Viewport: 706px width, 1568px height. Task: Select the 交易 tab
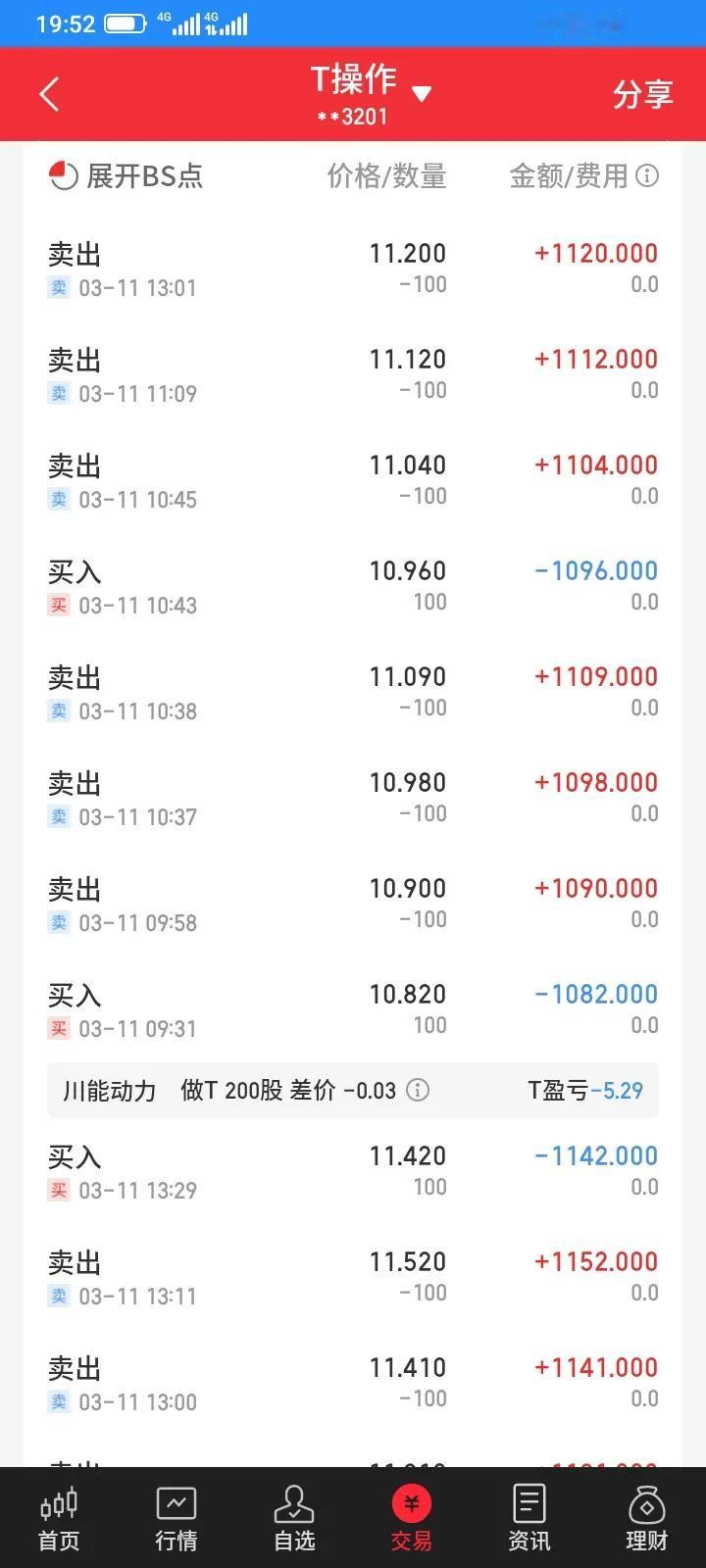point(412,1518)
